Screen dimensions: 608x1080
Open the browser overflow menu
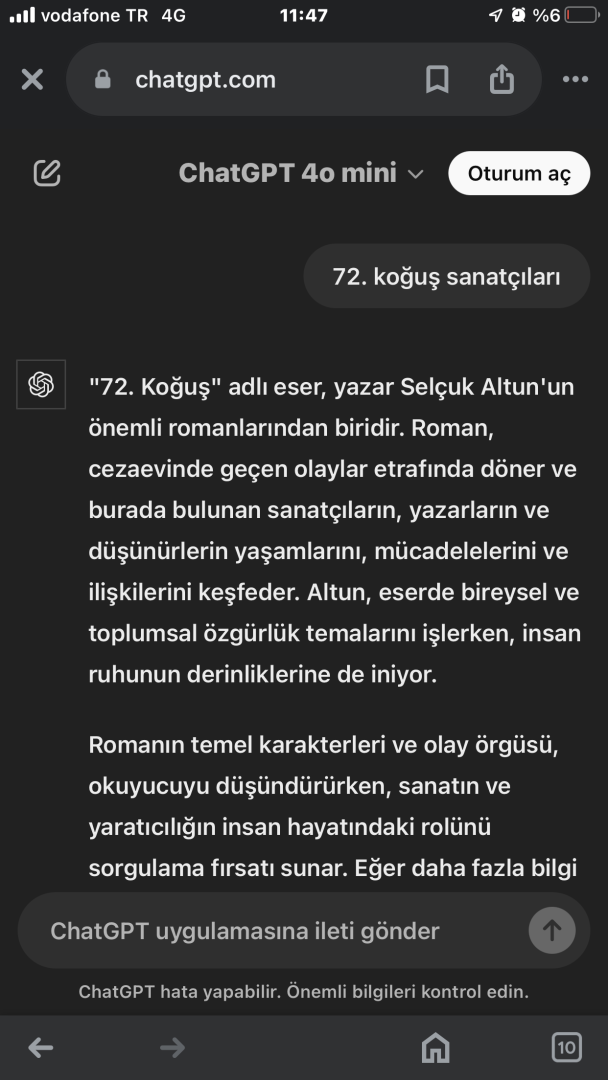575,80
